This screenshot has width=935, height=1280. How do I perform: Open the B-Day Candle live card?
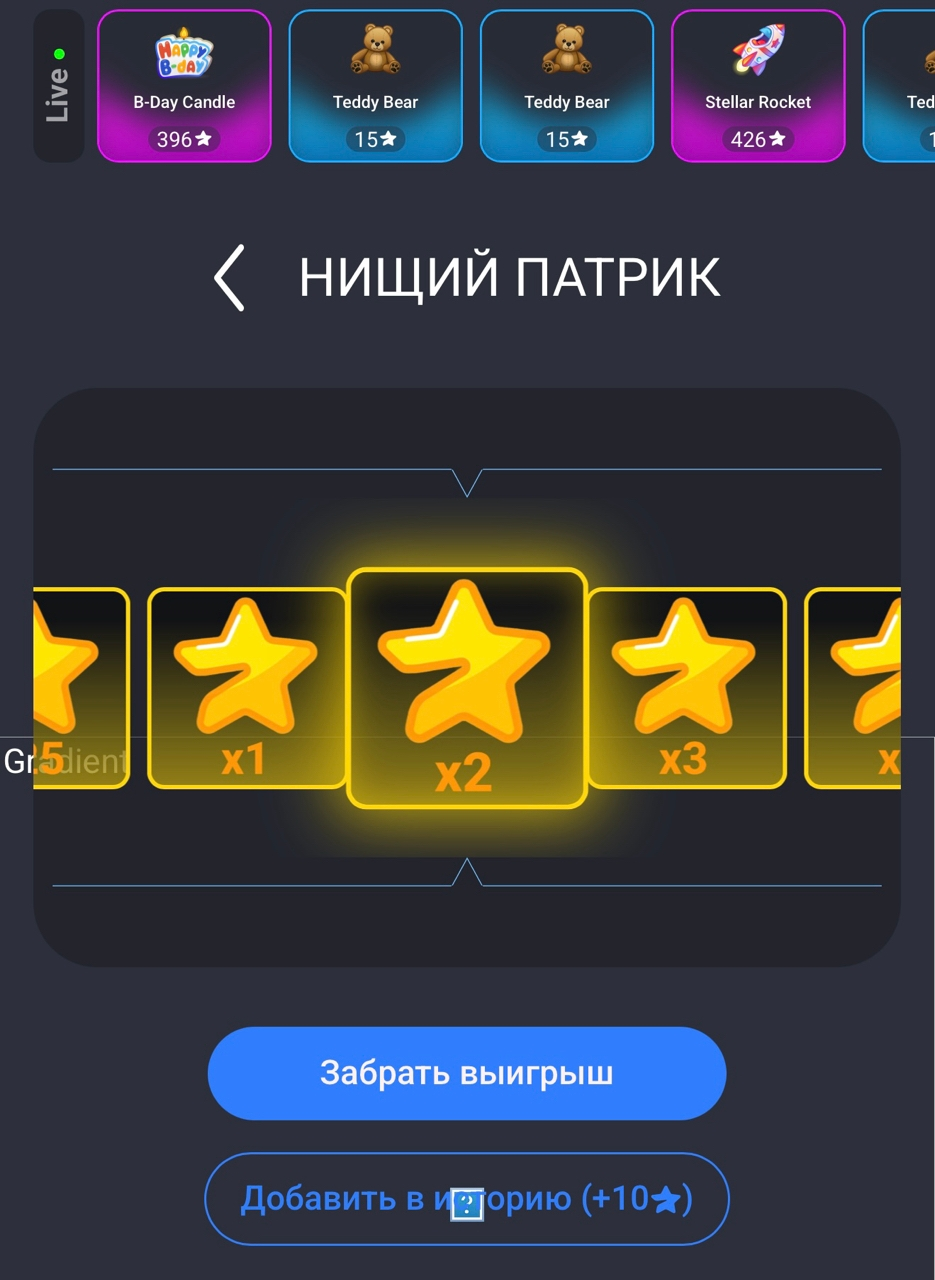coord(184,86)
